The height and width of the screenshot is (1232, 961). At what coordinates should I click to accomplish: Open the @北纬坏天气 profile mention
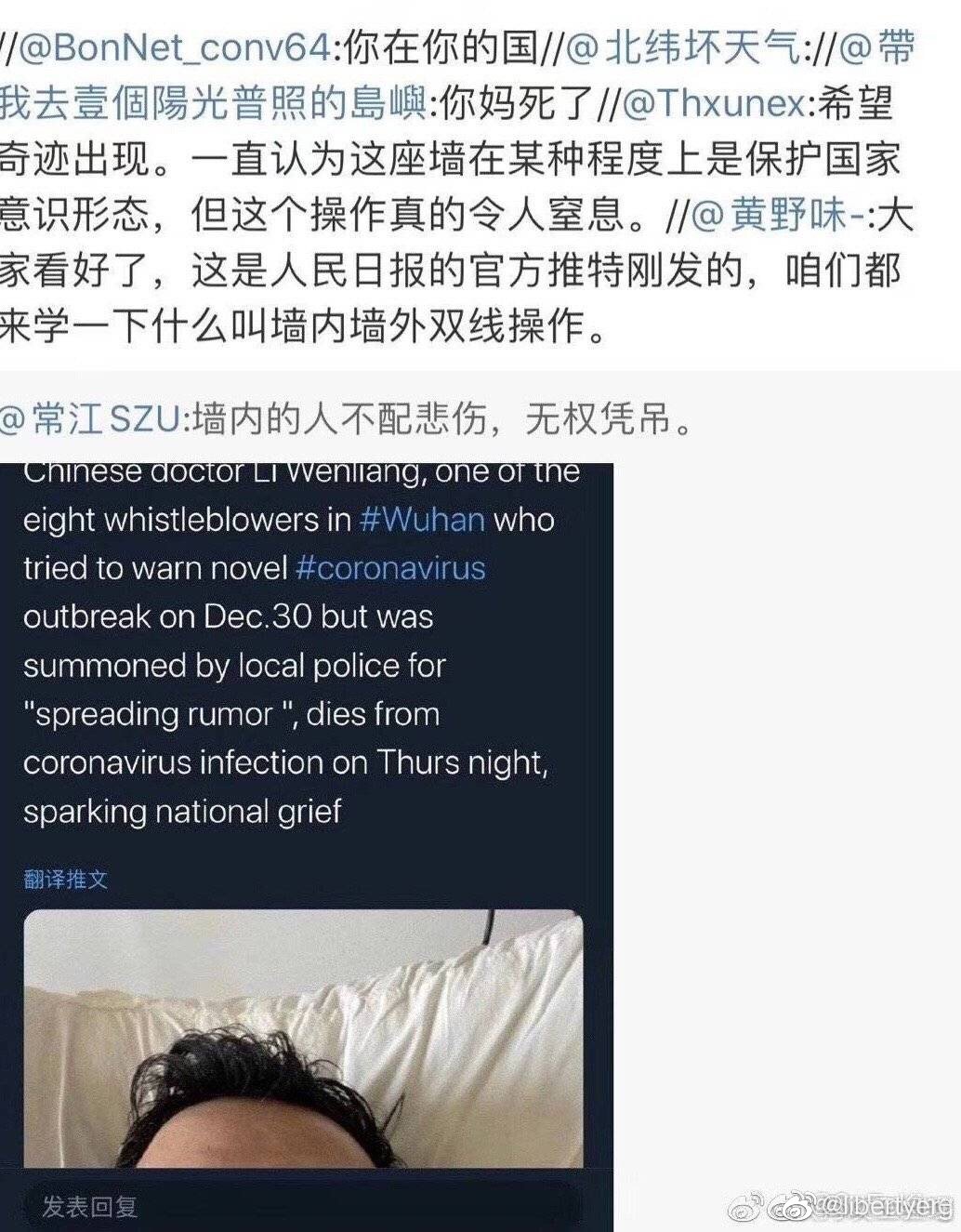pyautogui.click(x=682, y=48)
